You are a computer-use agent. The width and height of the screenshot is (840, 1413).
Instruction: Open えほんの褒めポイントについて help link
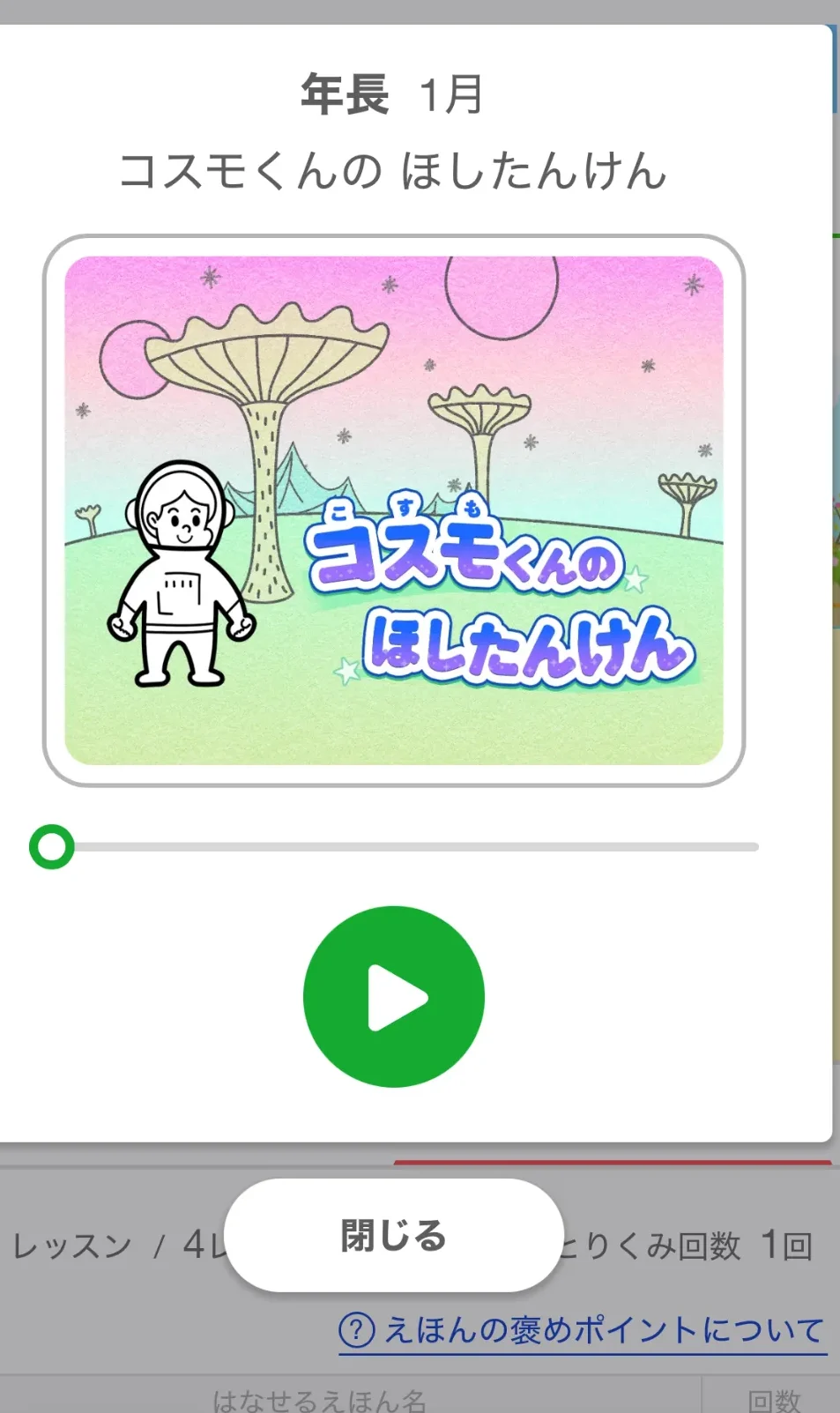click(x=584, y=1329)
